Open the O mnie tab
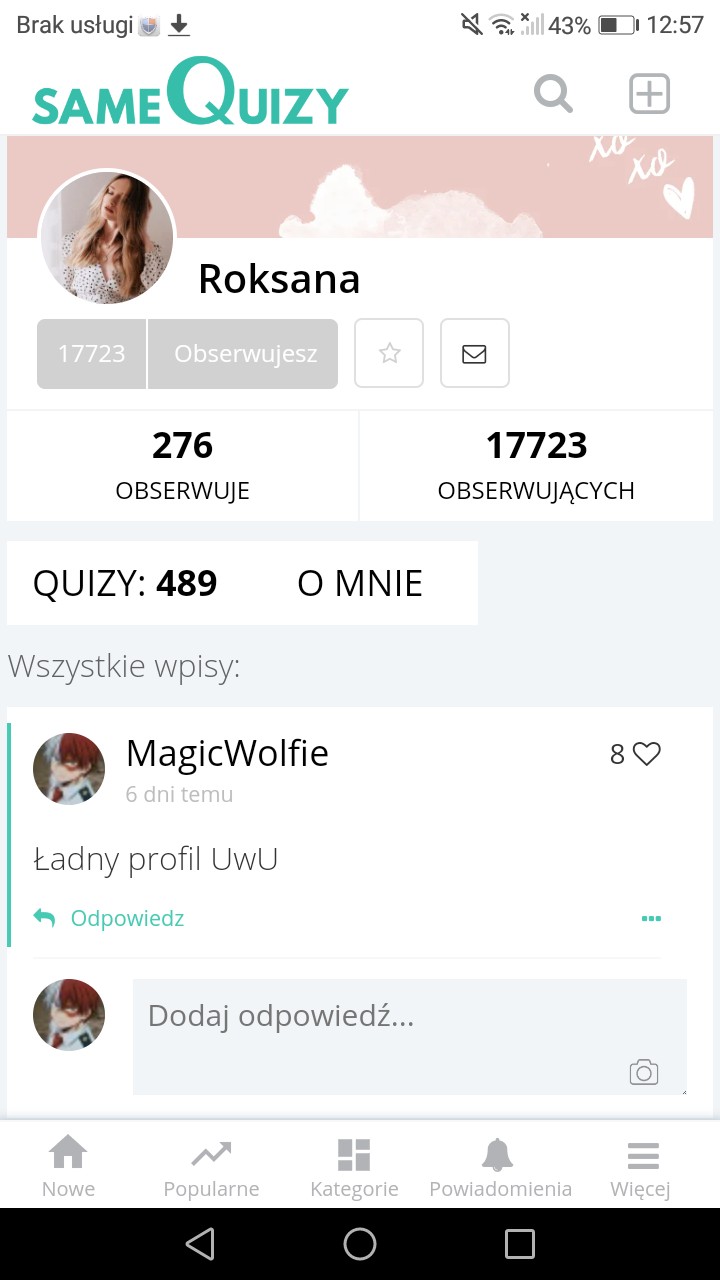Screen dimensions: 720x1280 click(360, 583)
